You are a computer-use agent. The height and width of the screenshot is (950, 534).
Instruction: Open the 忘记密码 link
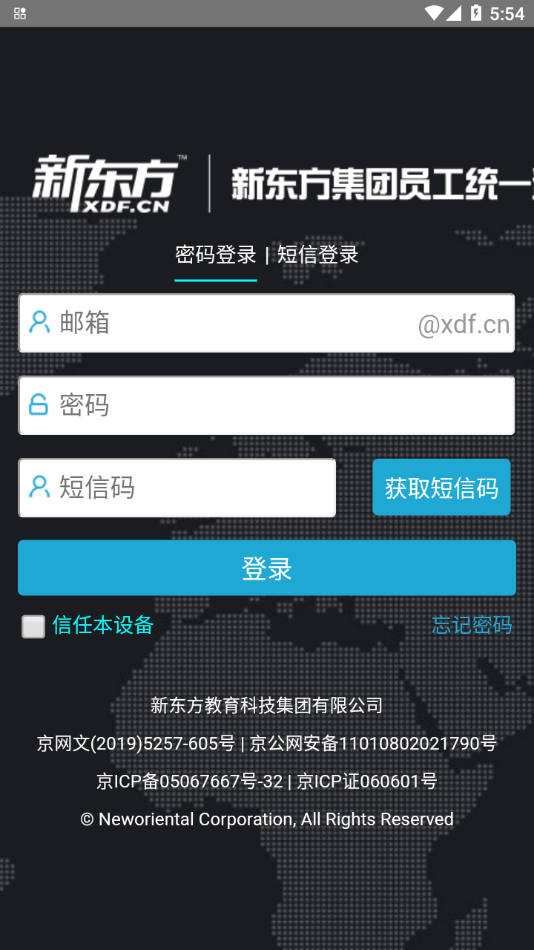[472, 625]
